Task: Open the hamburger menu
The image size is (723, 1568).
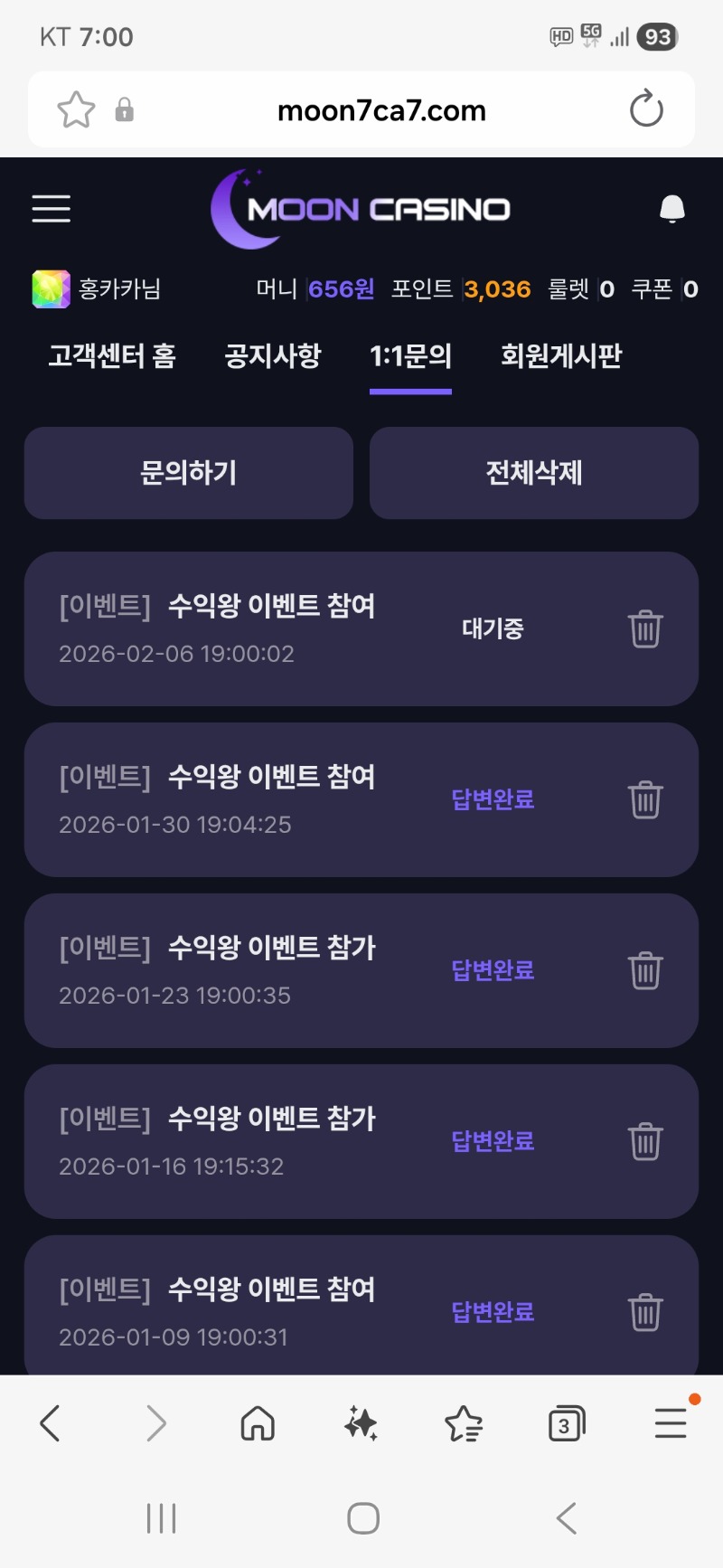Action: pos(52,209)
